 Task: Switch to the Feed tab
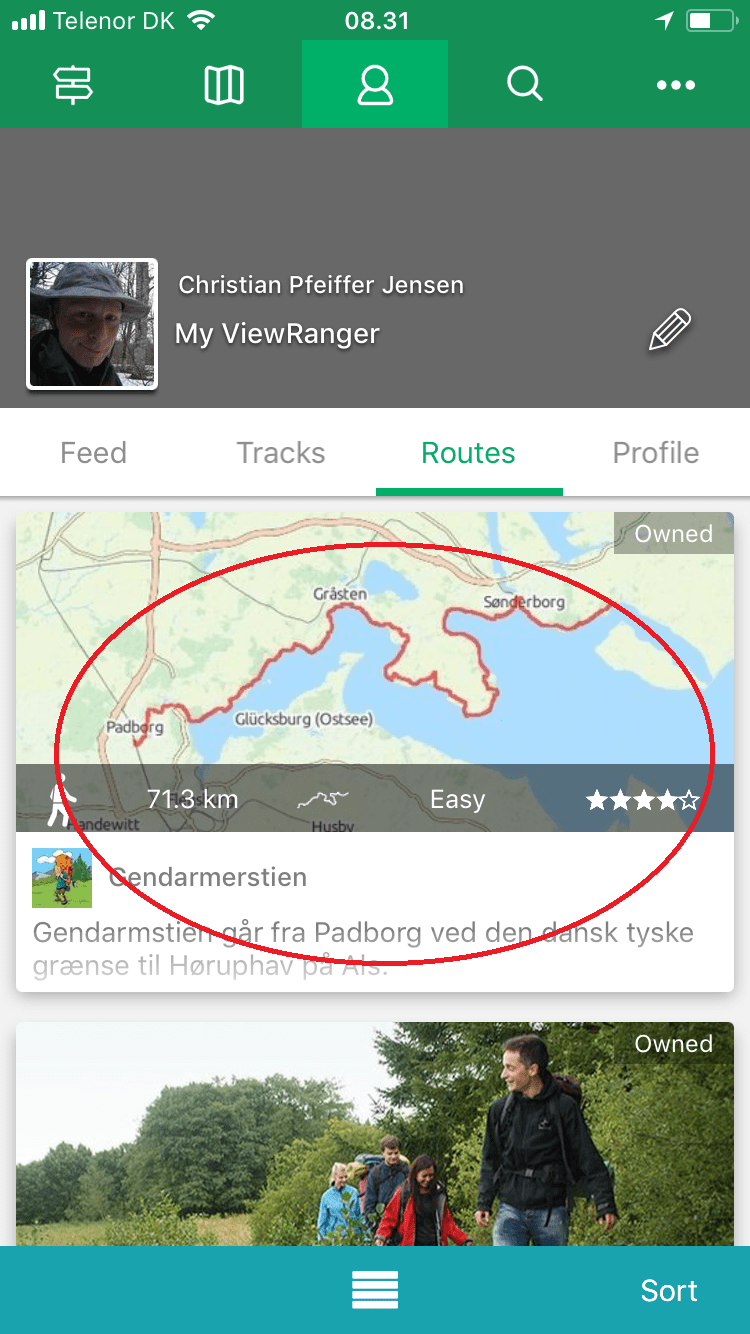[x=93, y=453]
